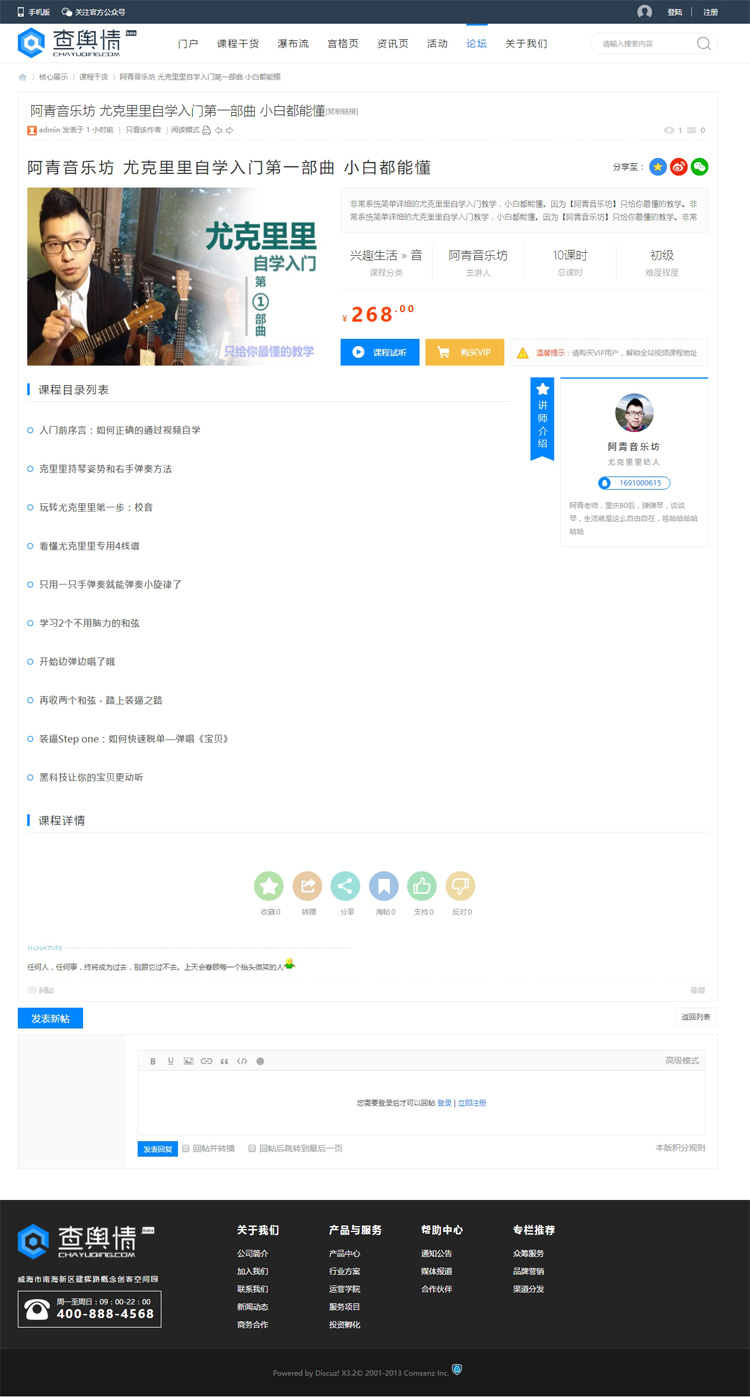Favorite this course with the 收藏 icon
The width and height of the screenshot is (750, 1397).
coord(269,886)
